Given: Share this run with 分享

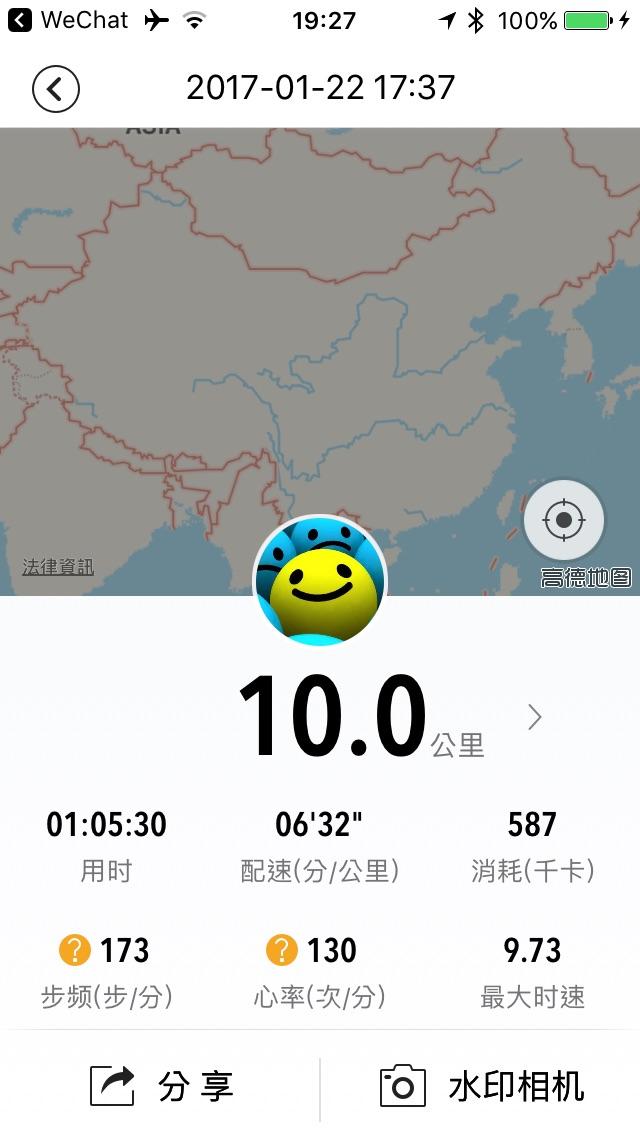Looking at the screenshot, I should click(x=162, y=1086).
